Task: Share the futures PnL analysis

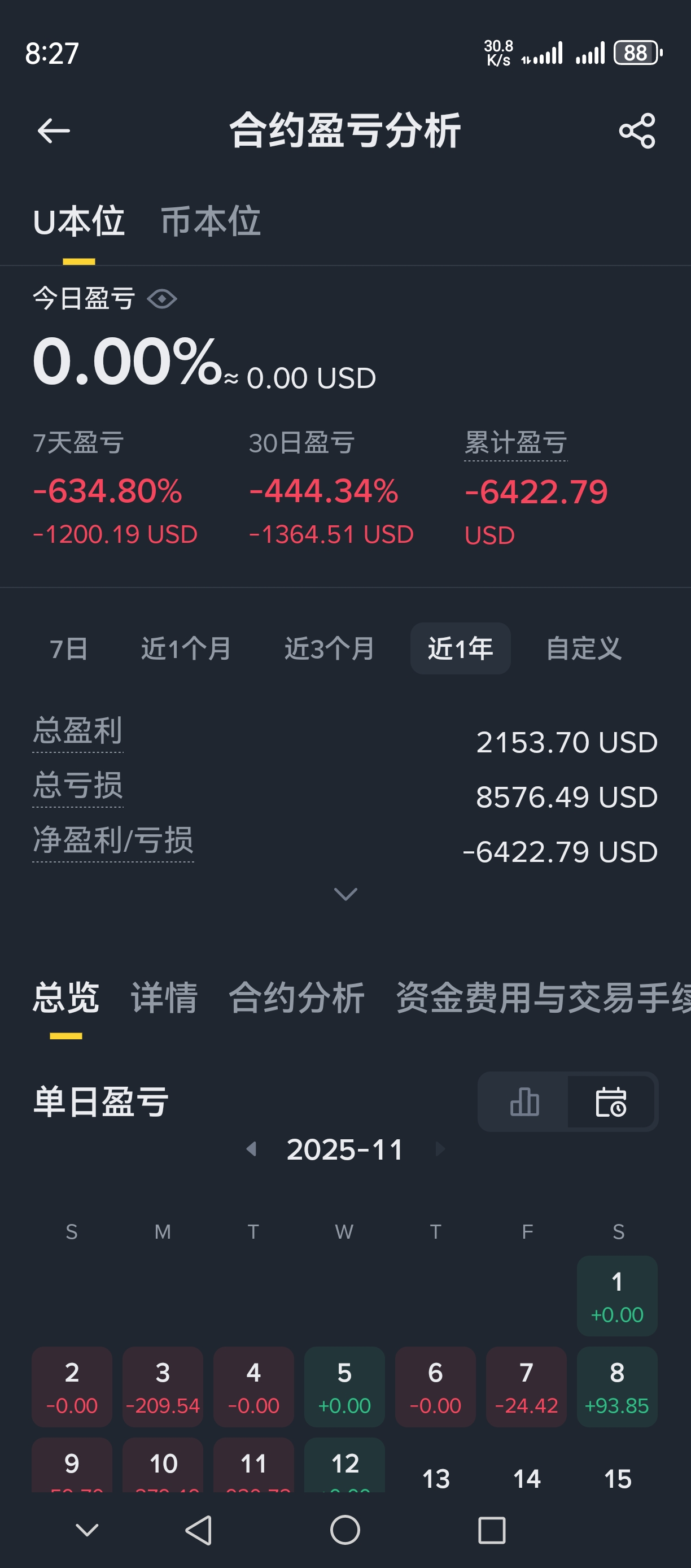Action: click(x=637, y=131)
